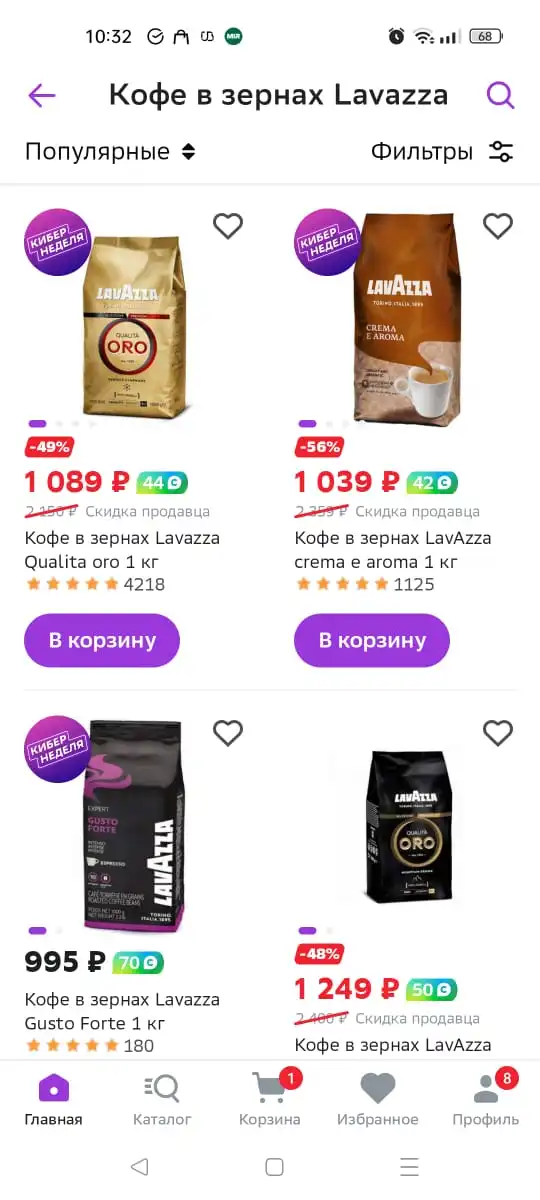Open the Каталог tab

[x=162, y=1100]
